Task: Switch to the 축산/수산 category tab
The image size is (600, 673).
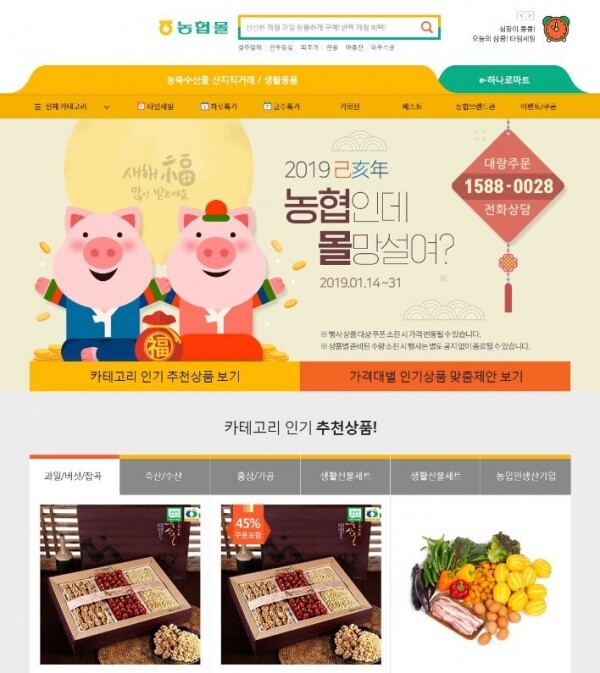Action: 164,476
